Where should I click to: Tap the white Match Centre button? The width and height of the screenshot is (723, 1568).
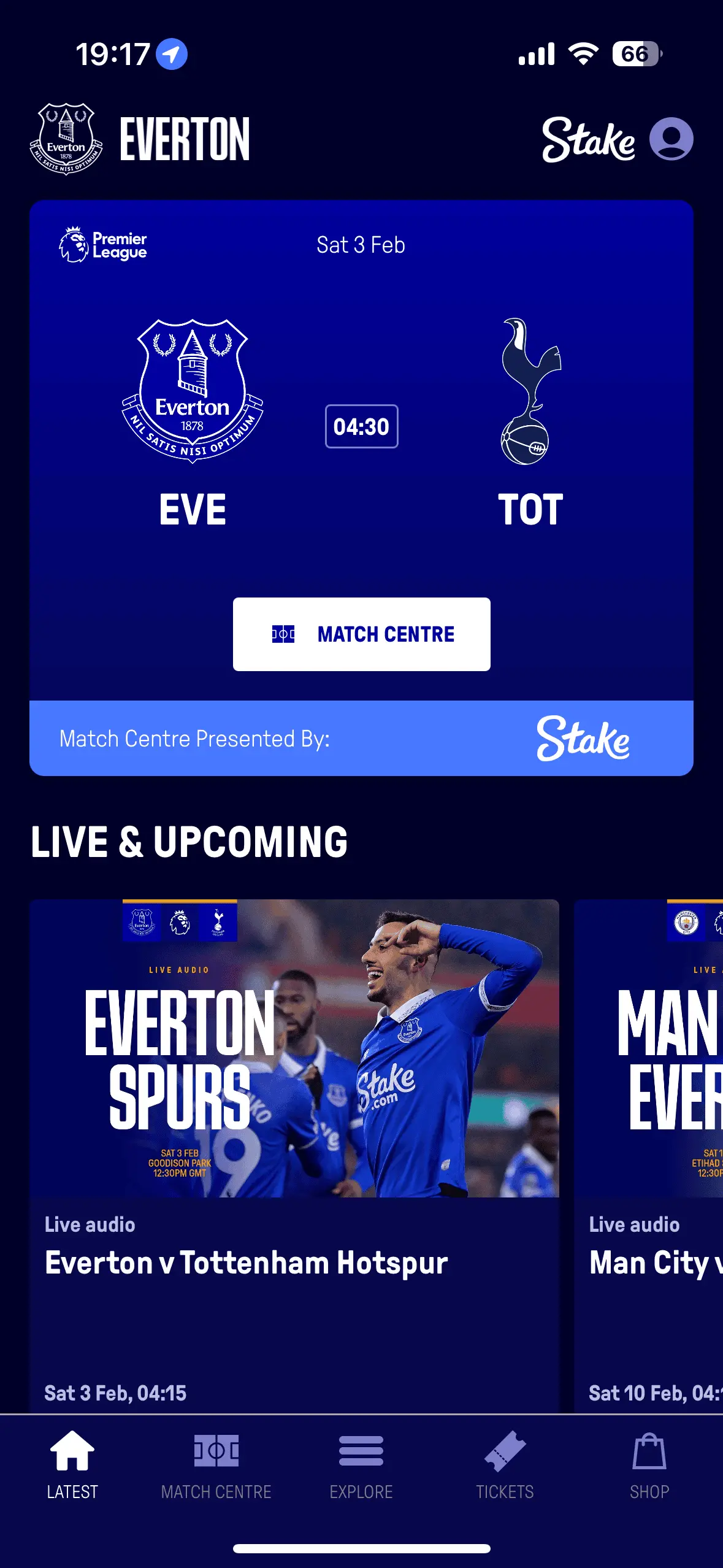[361, 634]
